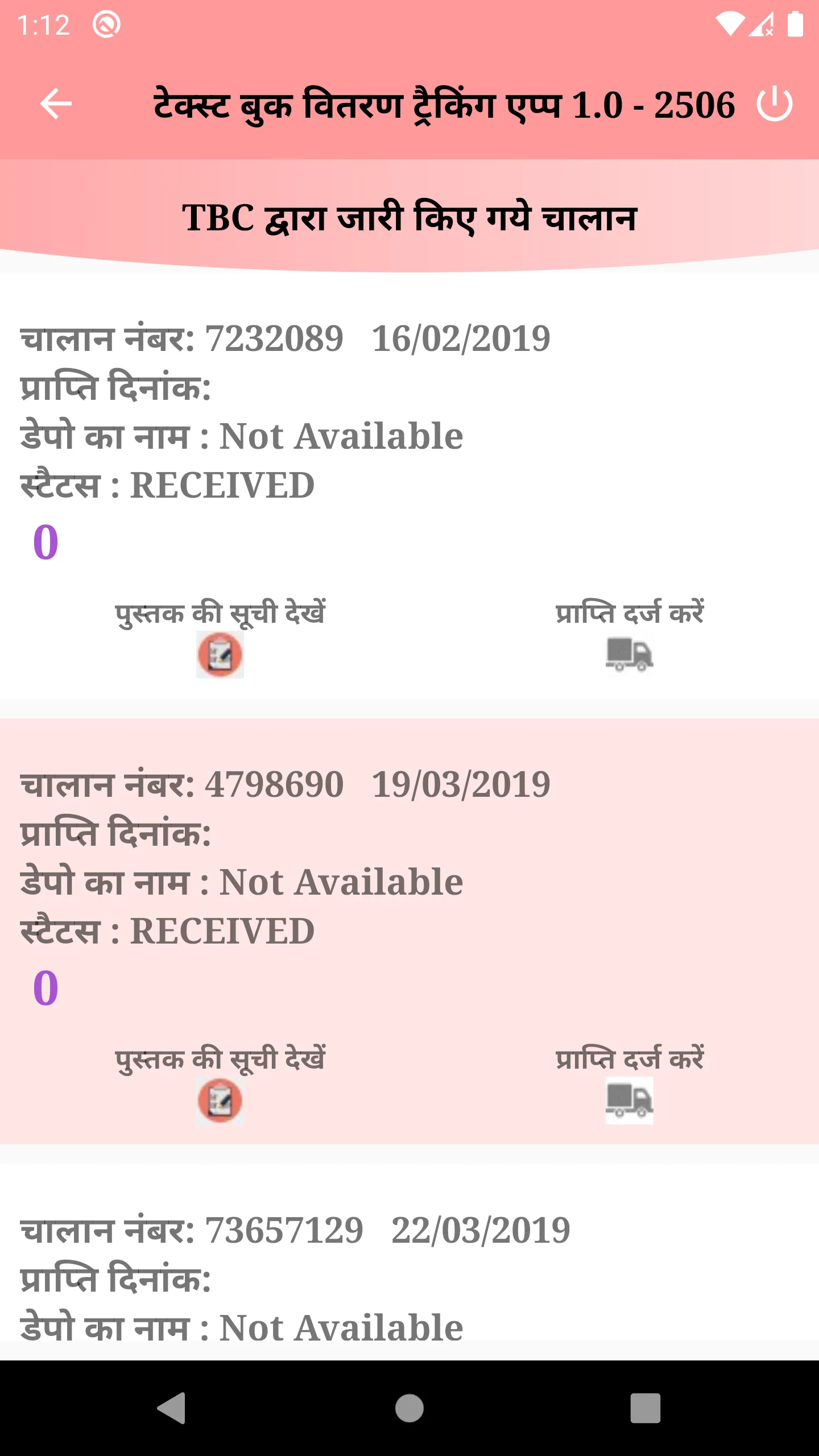Tap the clipboard icon in first challan card
819x1456 pixels.
tap(220, 655)
